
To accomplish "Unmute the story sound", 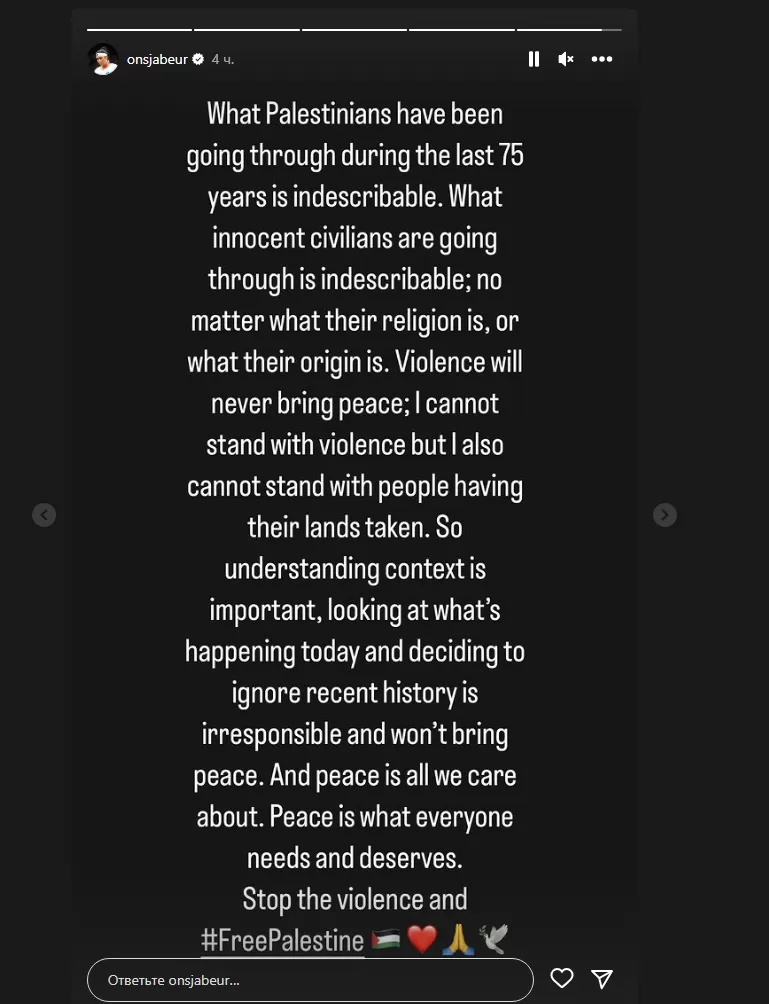I will (566, 59).
